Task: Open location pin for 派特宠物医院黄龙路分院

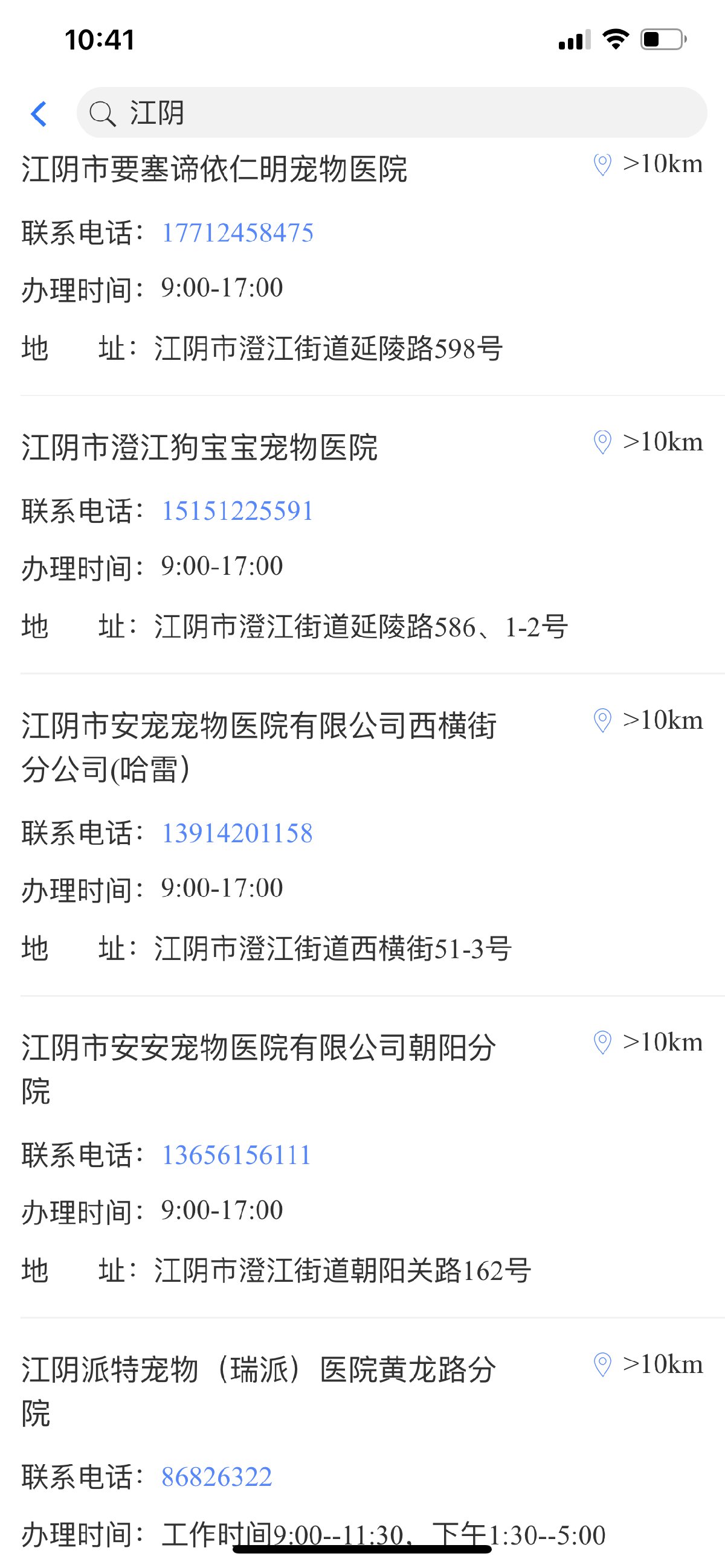Action: point(602,1365)
